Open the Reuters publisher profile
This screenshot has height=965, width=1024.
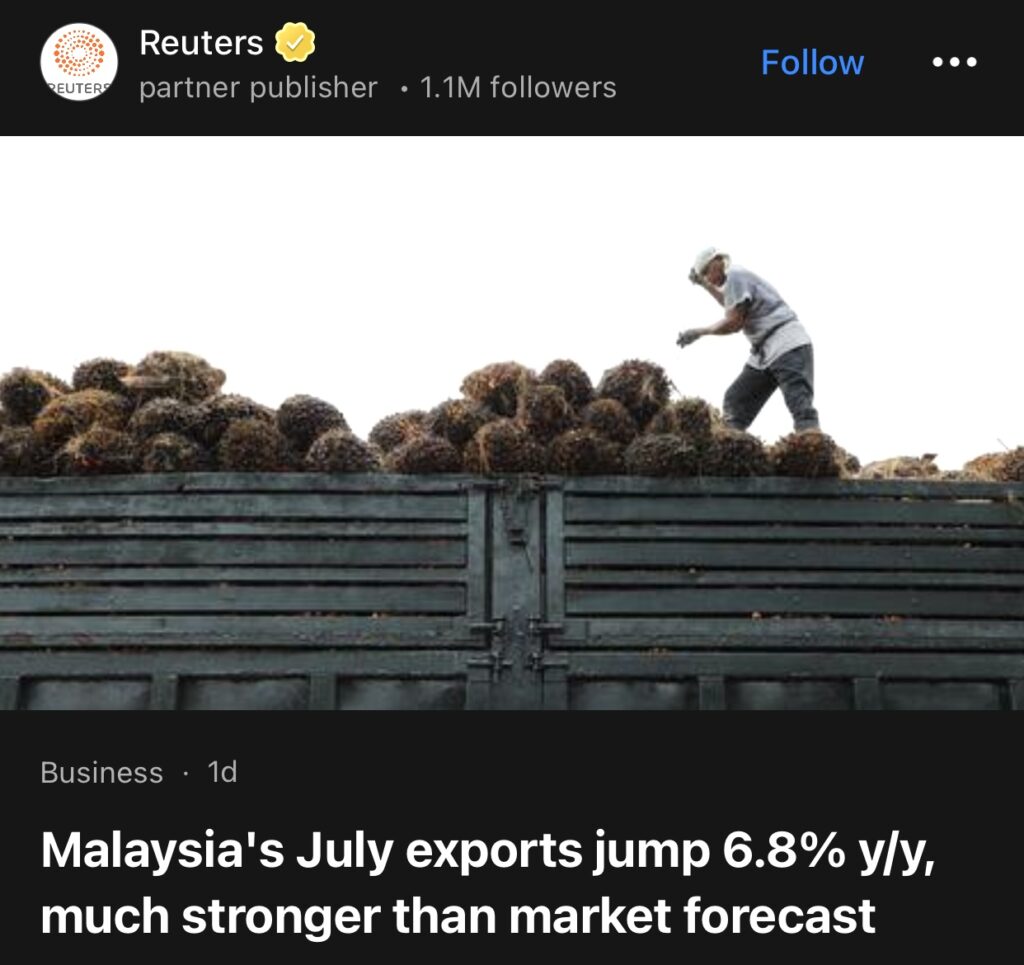point(201,43)
